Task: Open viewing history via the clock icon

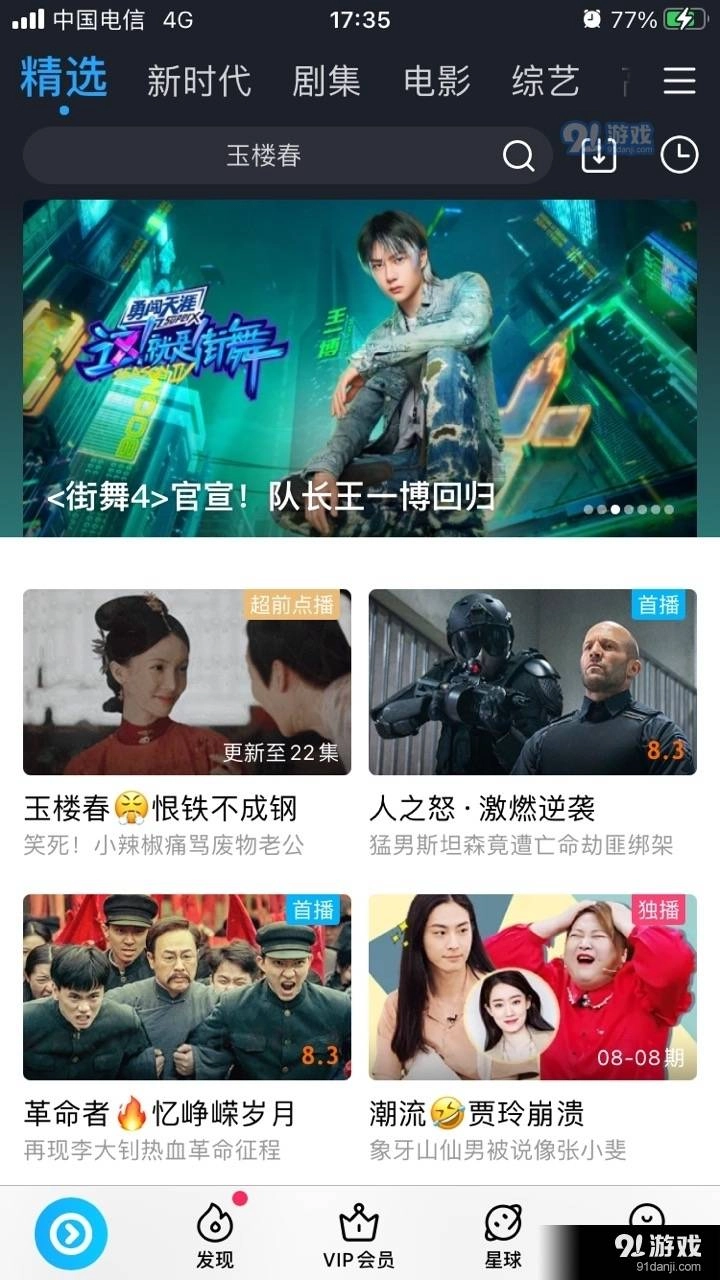Action: (679, 157)
